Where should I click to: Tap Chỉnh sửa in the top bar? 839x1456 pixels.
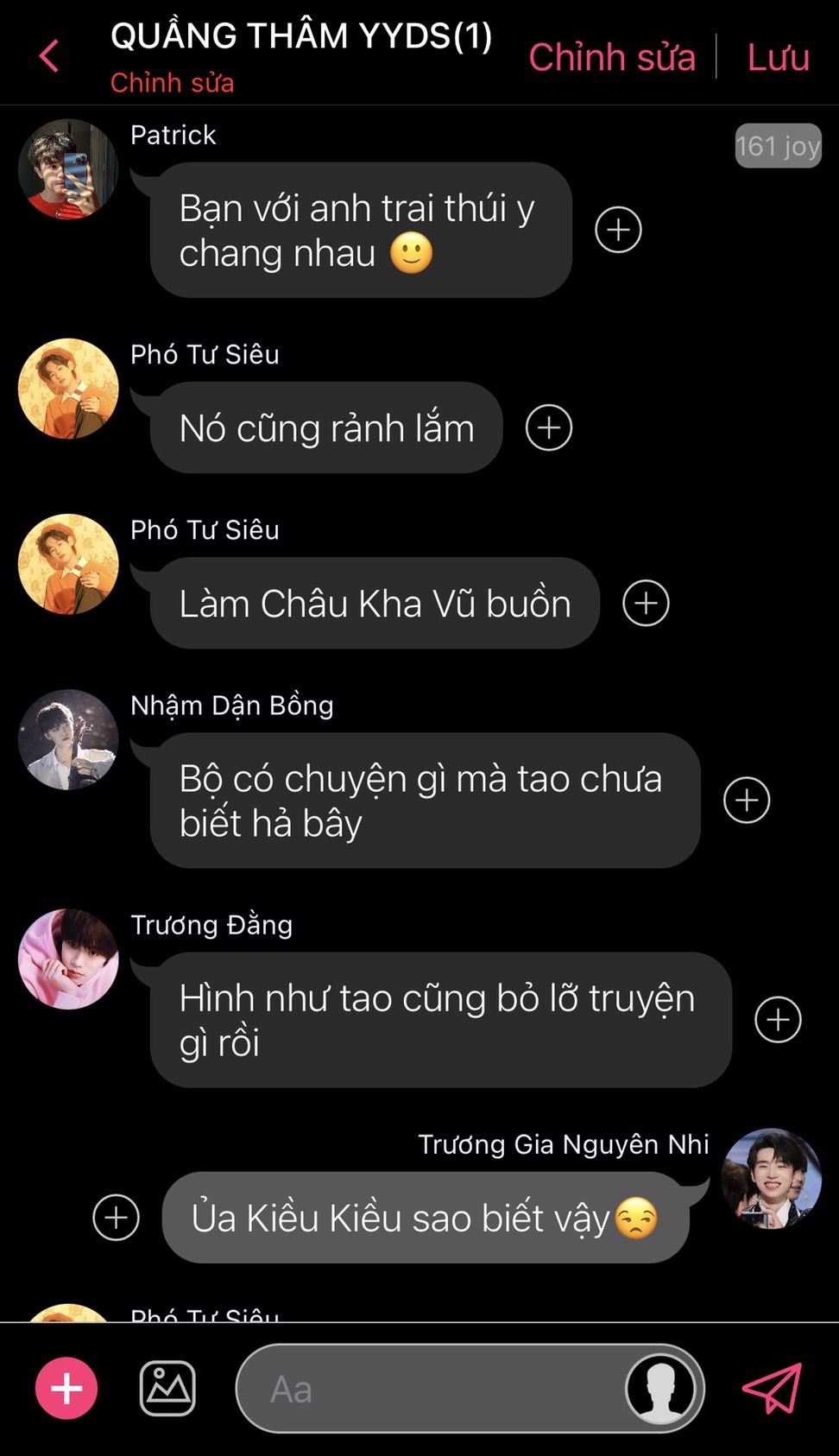tap(612, 58)
